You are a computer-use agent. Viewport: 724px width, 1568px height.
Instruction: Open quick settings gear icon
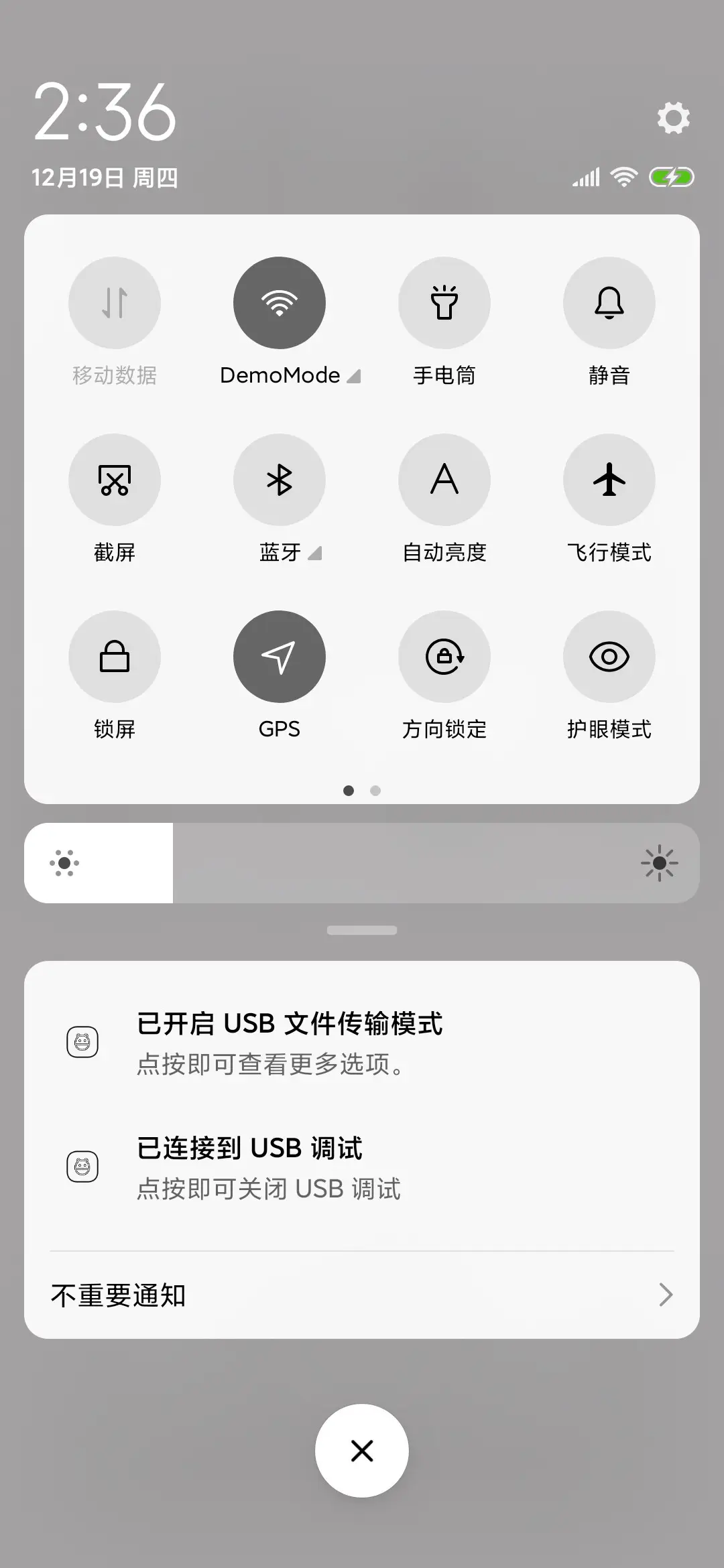[673, 118]
